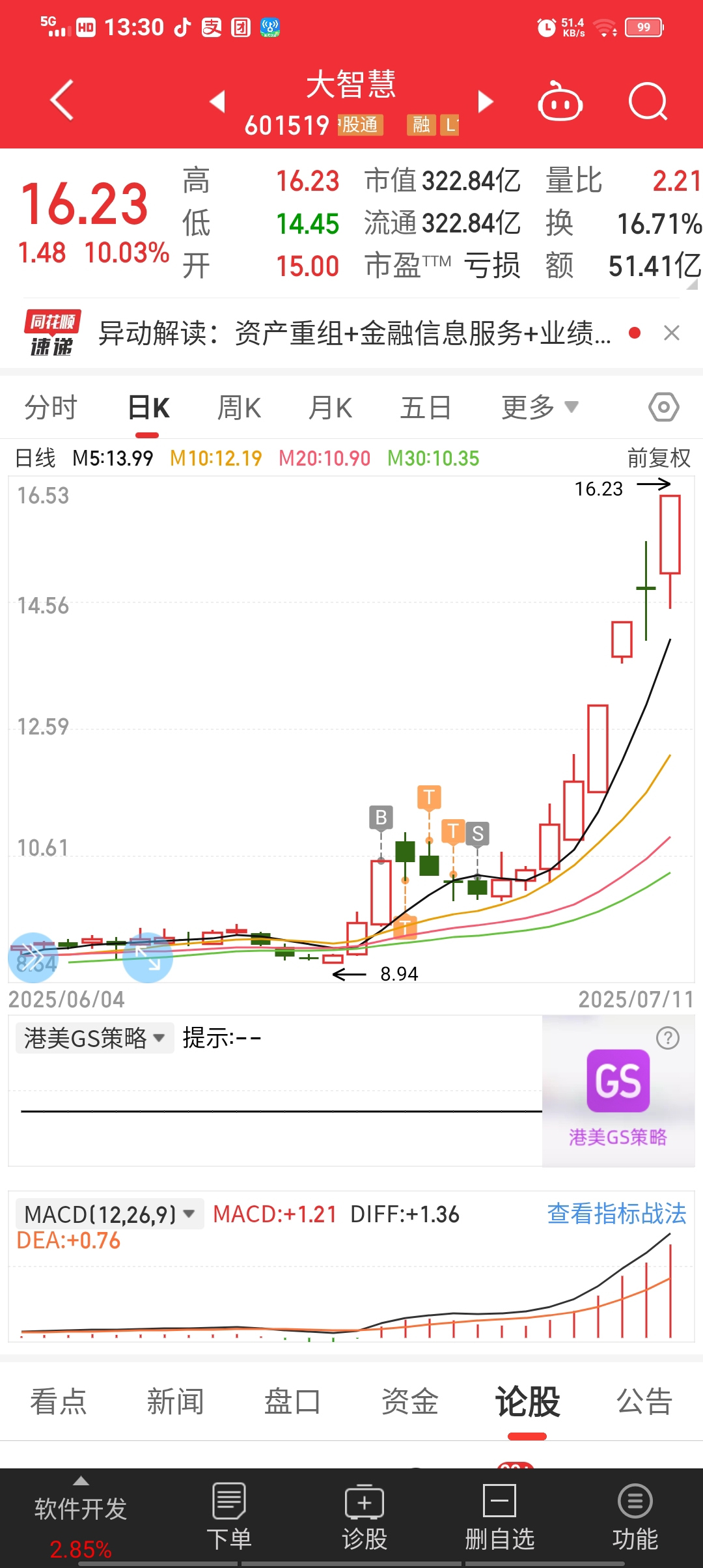Screen dimensions: 703x1568
Task: Open the 查看指标战法 link
Action: tap(616, 1214)
